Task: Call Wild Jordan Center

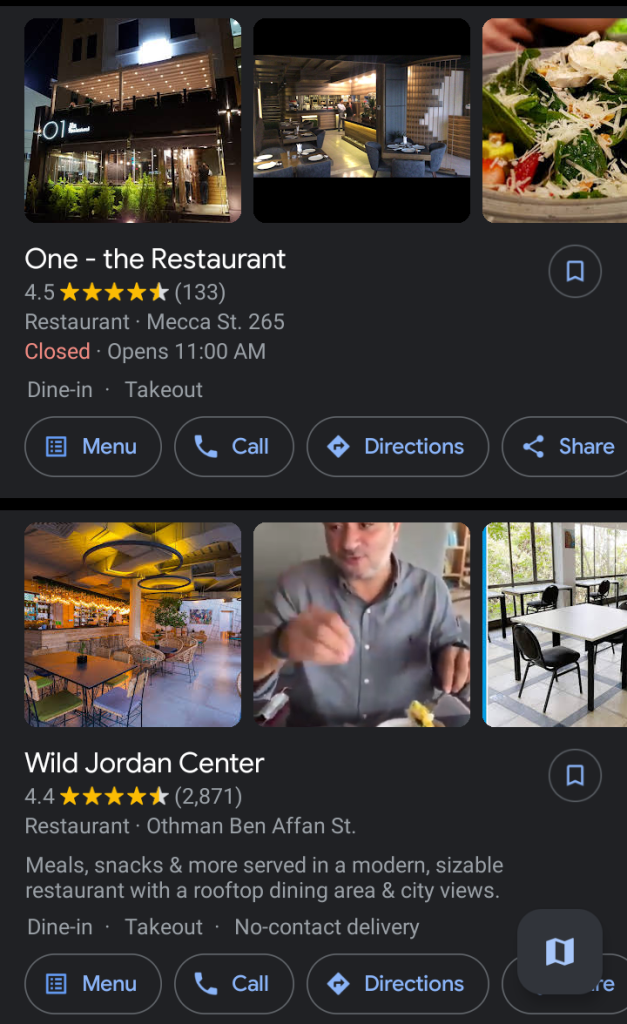Action: pos(234,984)
